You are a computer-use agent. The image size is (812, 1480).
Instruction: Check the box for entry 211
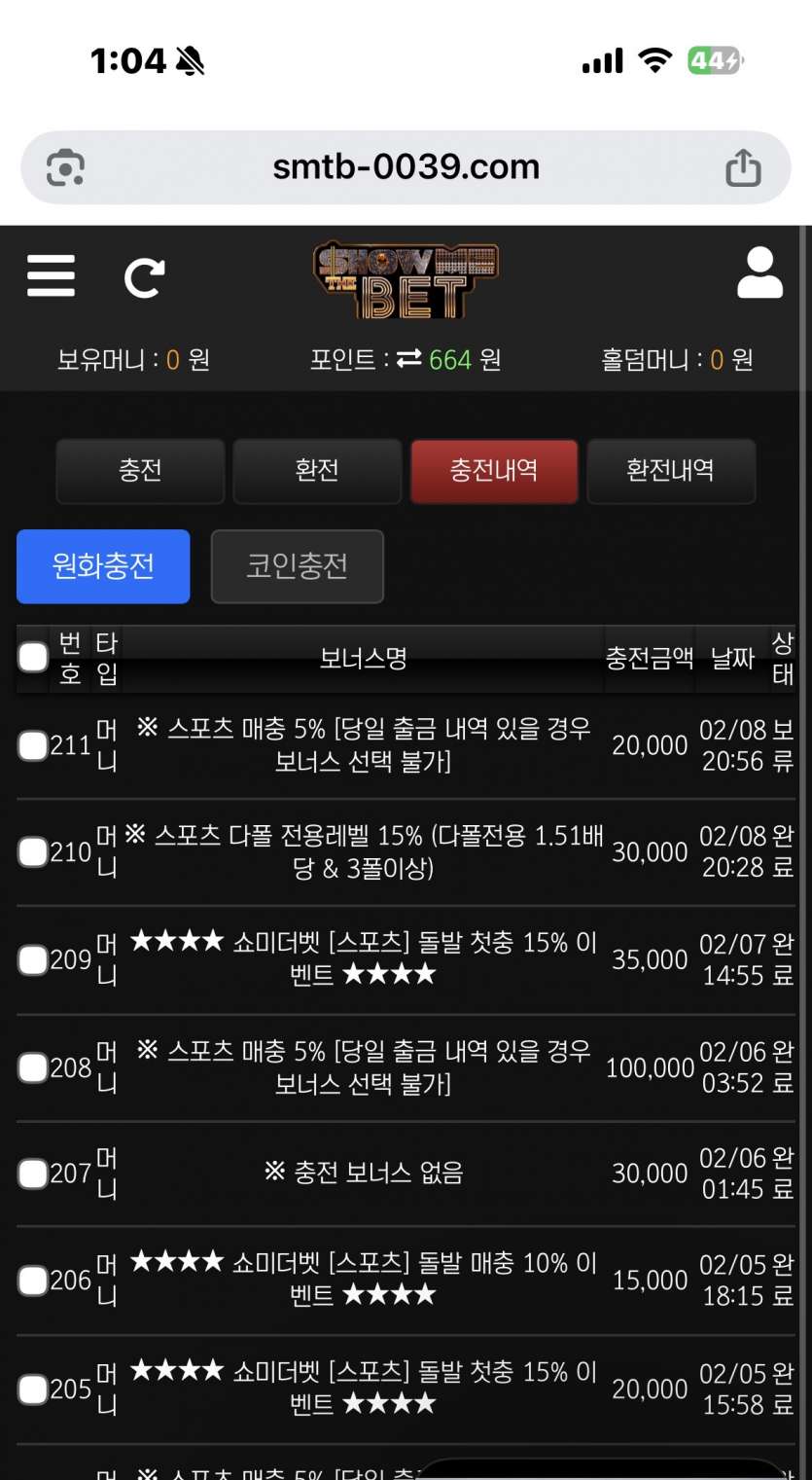pyautogui.click(x=33, y=746)
